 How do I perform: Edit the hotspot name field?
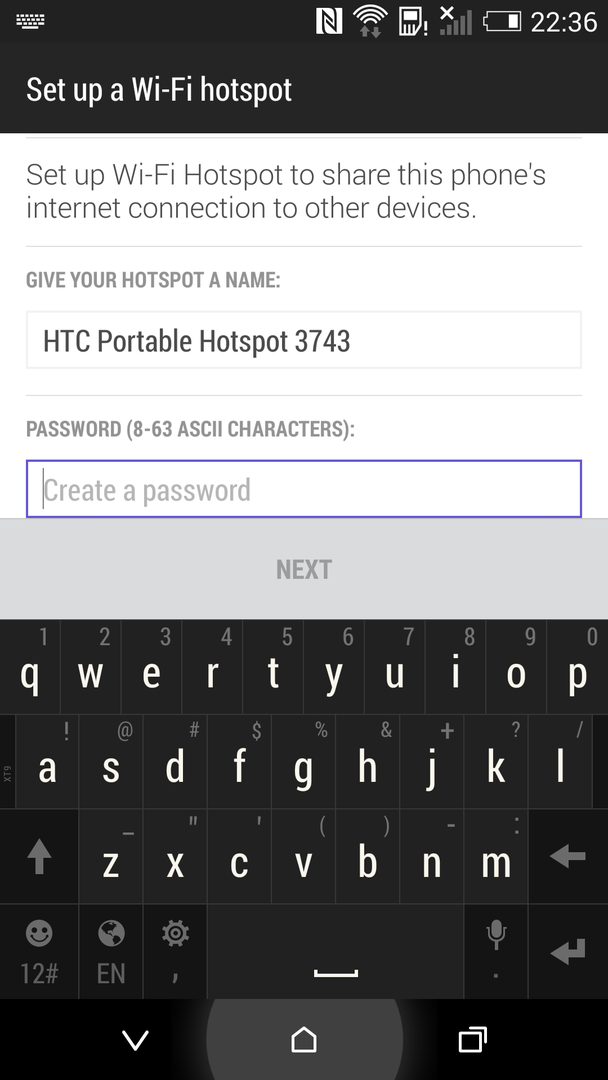[303, 341]
